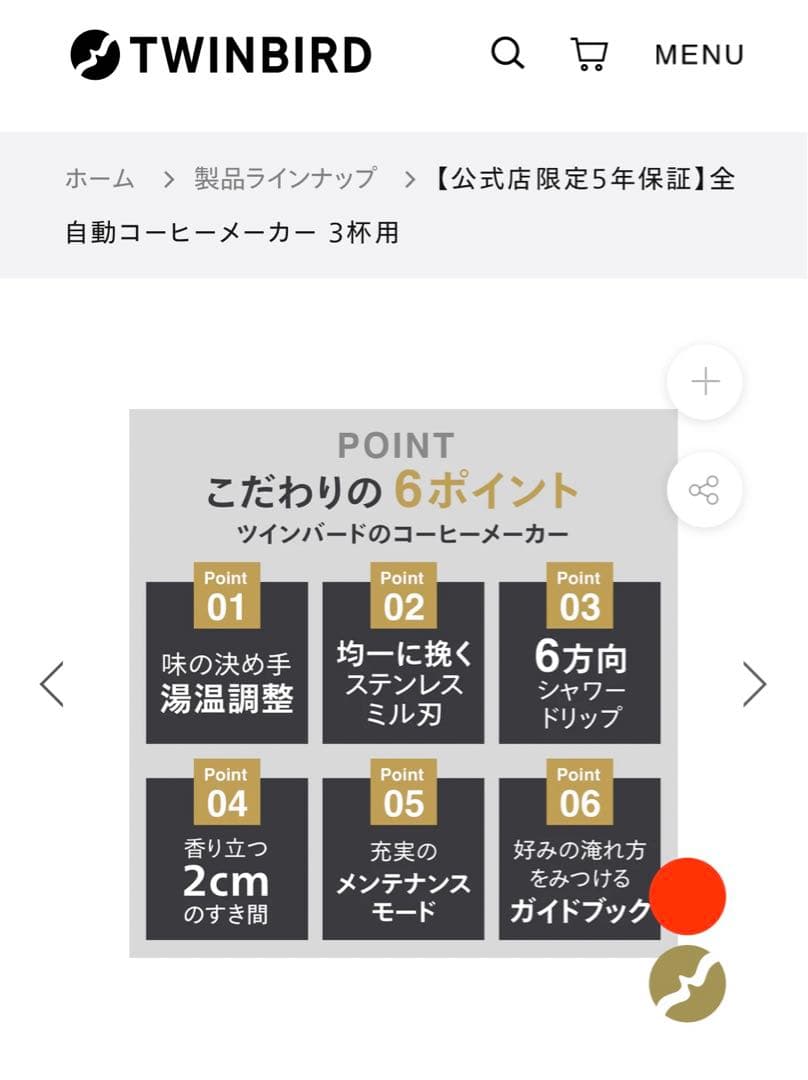Image resolution: width=808 pixels, height=1080 pixels.
Task: Open the 6ポイント product image
Action: pyautogui.click(x=403, y=683)
